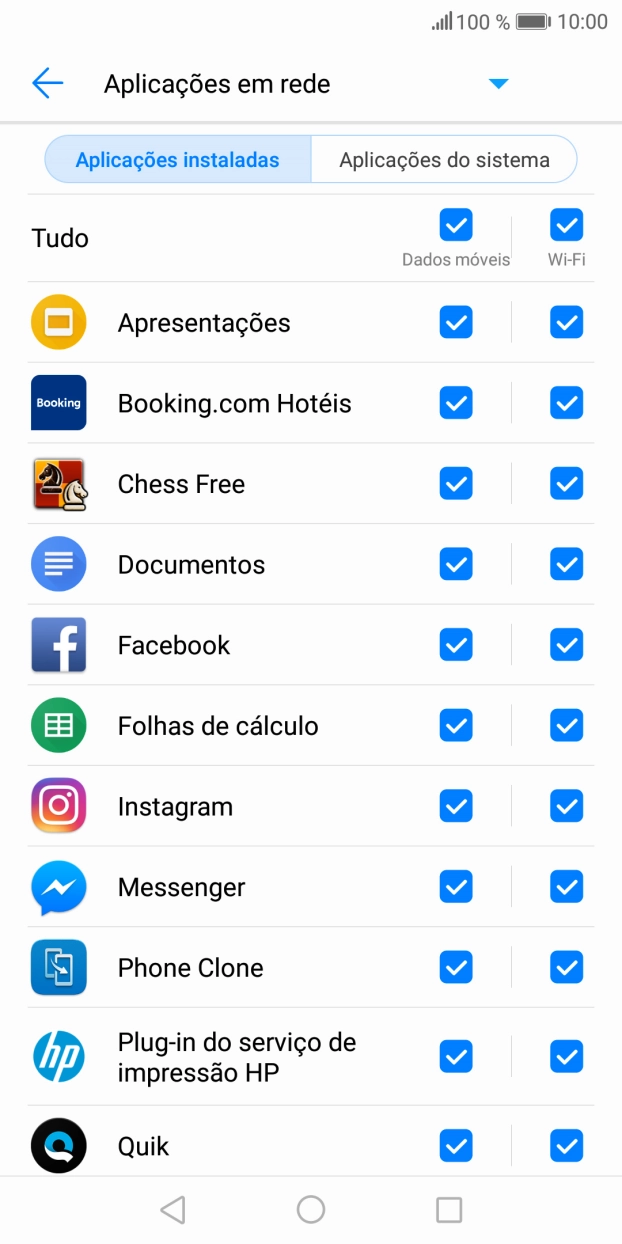Select the Aplicações instaladas tab

click(x=178, y=160)
